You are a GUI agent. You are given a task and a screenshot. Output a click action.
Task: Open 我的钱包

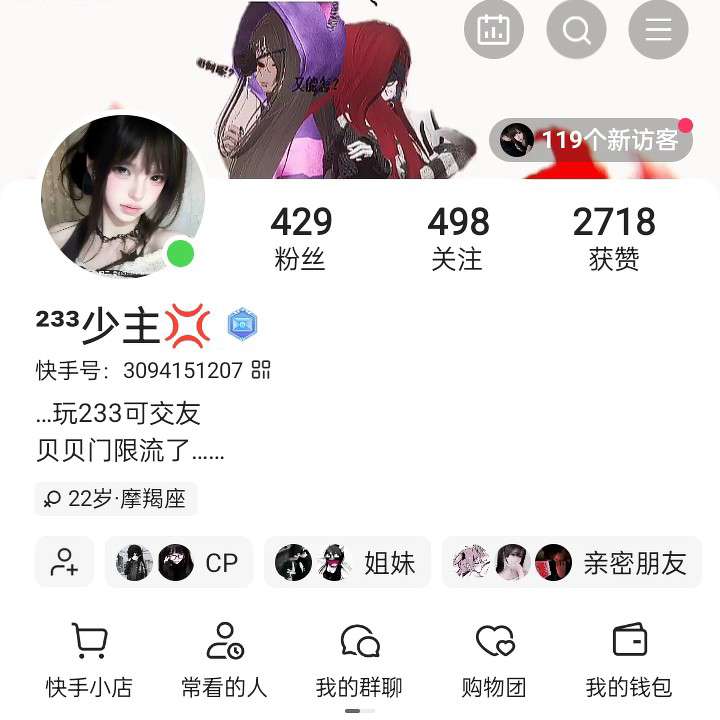coord(629,659)
